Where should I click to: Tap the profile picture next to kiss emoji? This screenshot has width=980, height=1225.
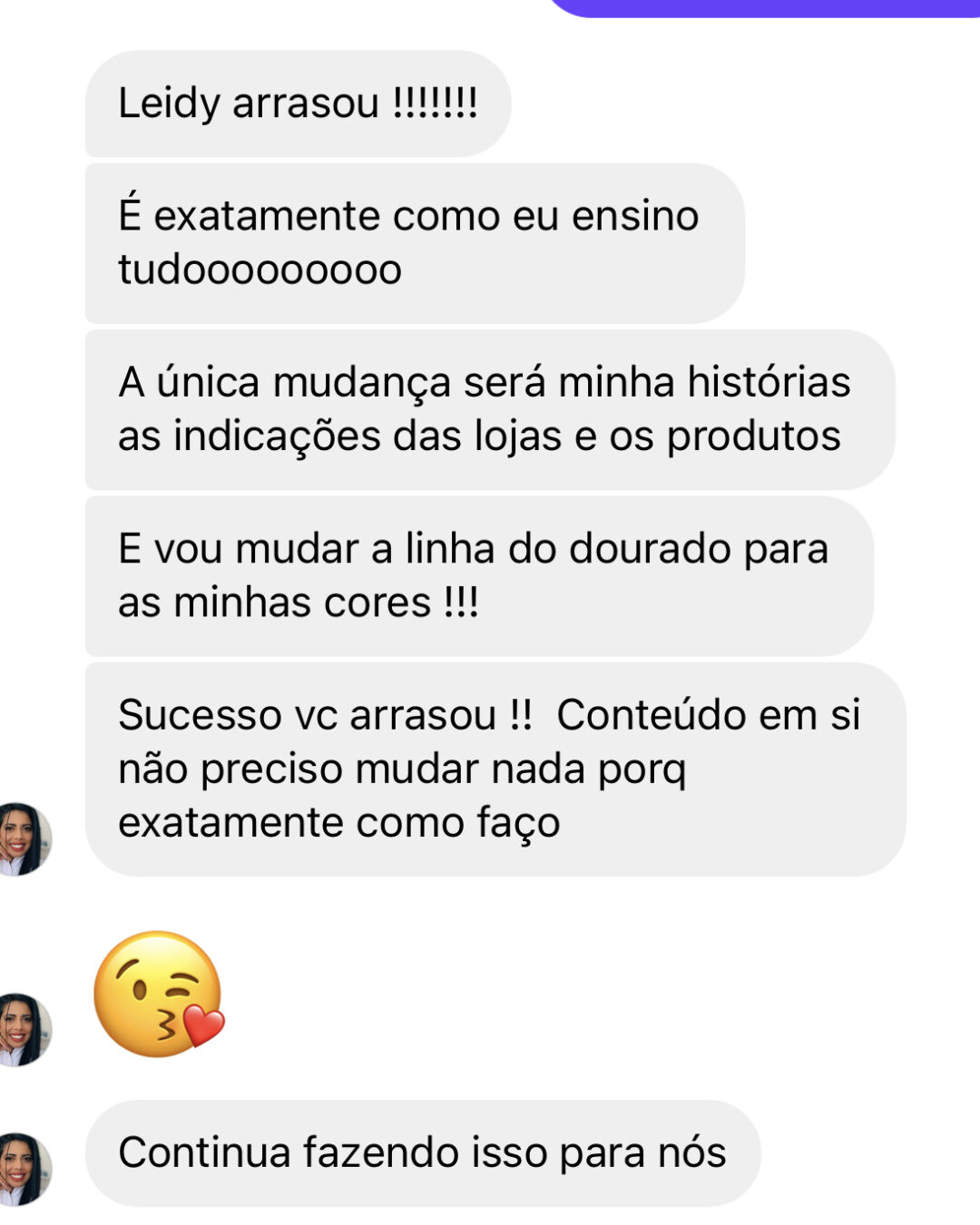(x=24, y=1029)
